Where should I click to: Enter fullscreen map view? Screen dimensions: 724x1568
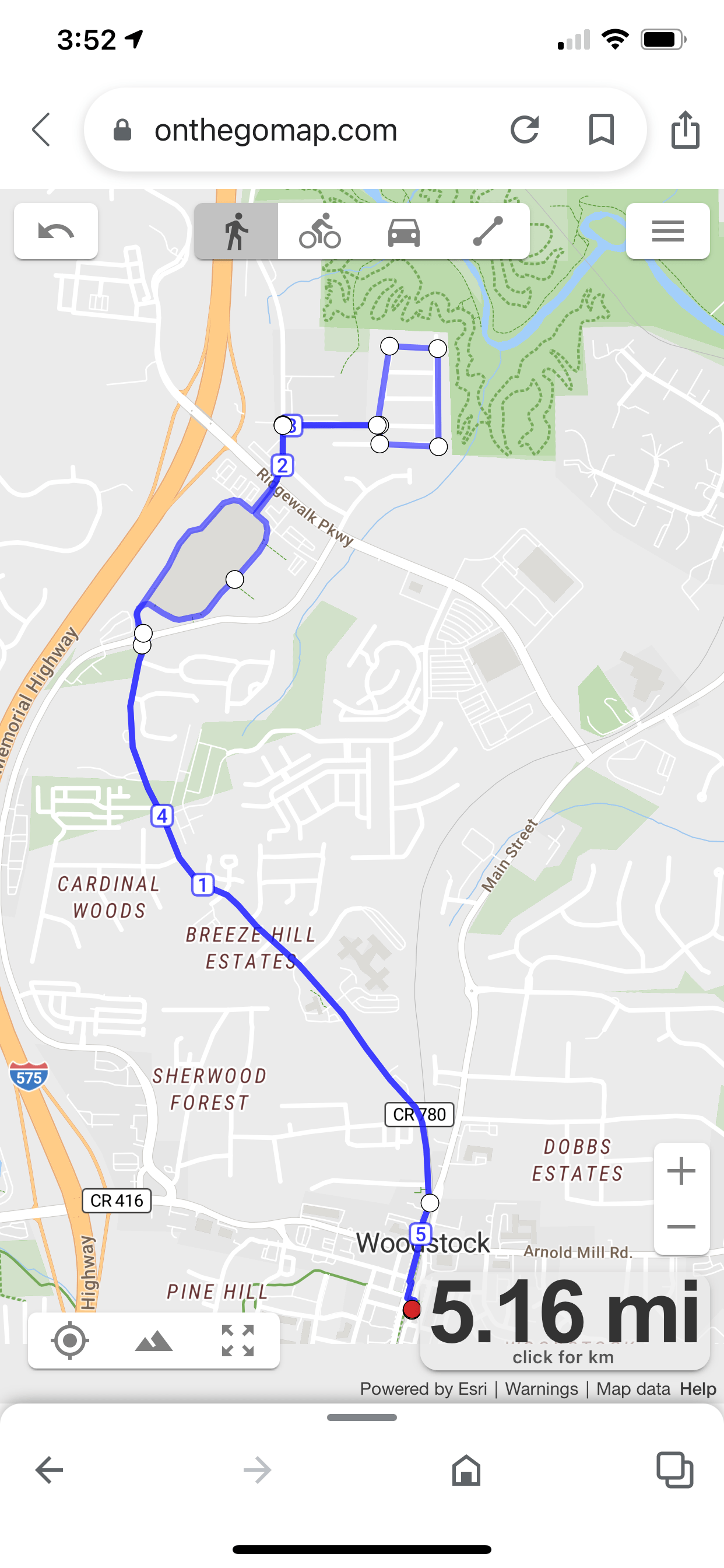pyautogui.click(x=238, y=1340)
